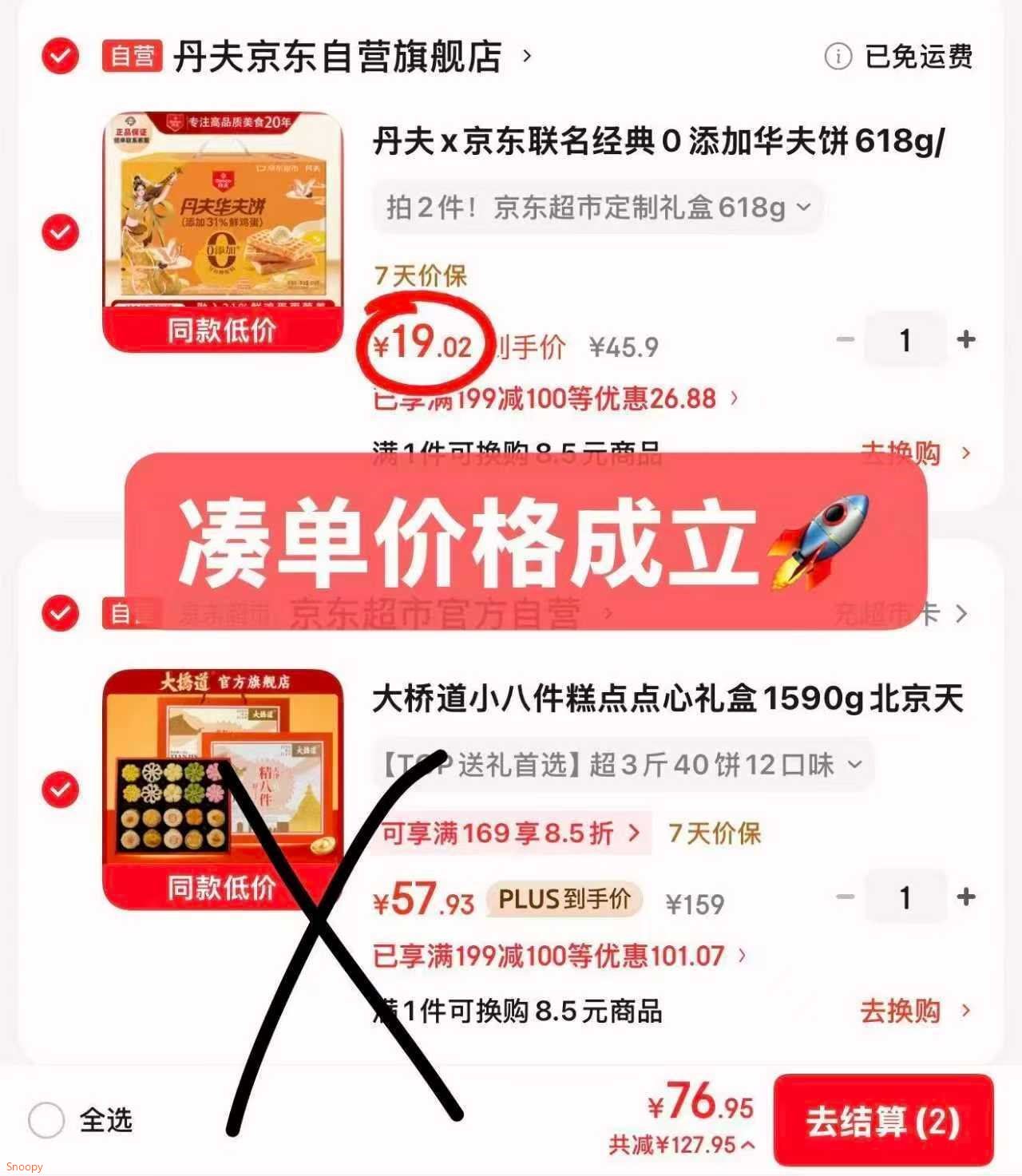Open the 丹夫京东自营旗舰店 store page
The width and height of the screenshot is (1022, 1176).
pyautogui.click(x=351, y=57)
